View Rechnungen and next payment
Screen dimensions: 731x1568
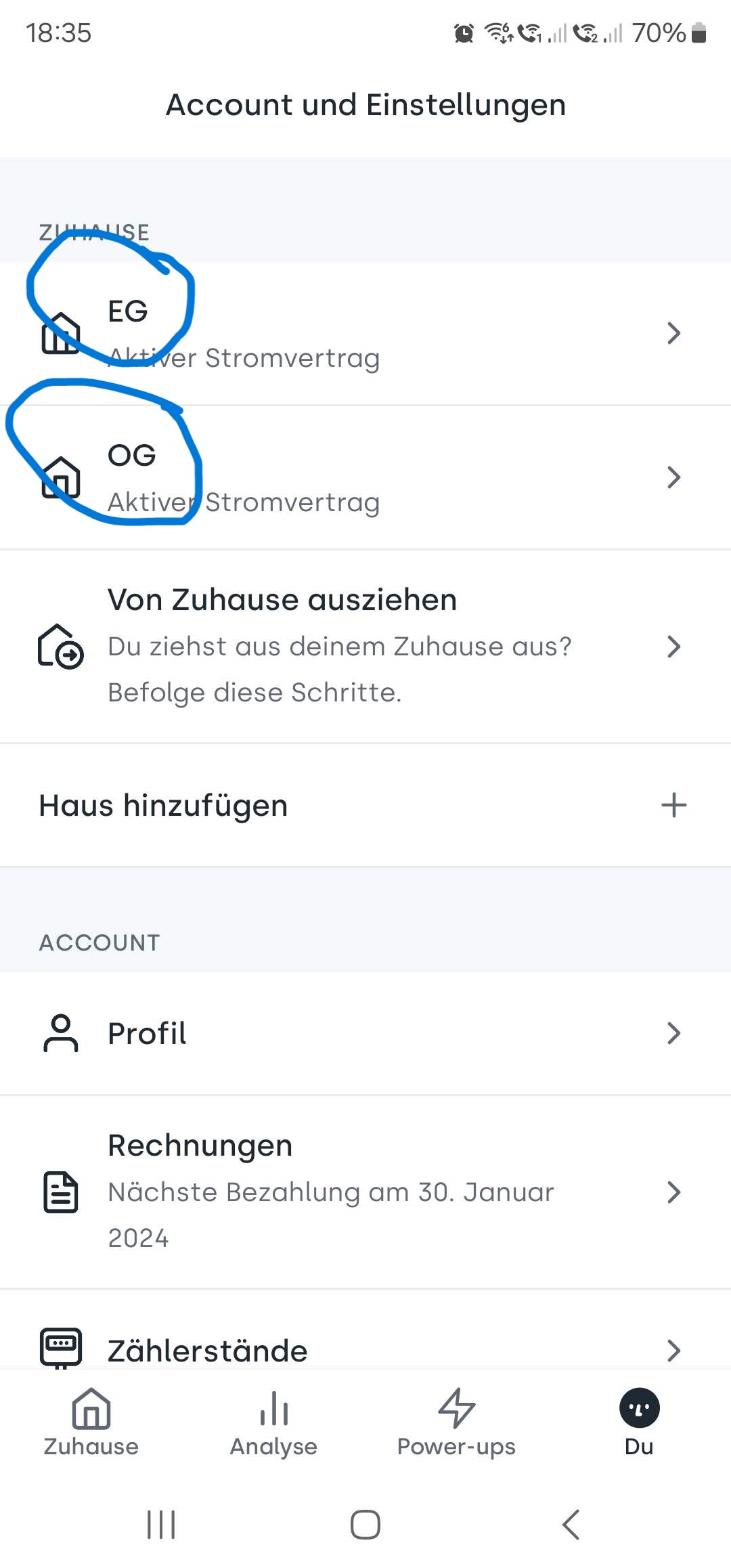click(x=365, y=1192)
